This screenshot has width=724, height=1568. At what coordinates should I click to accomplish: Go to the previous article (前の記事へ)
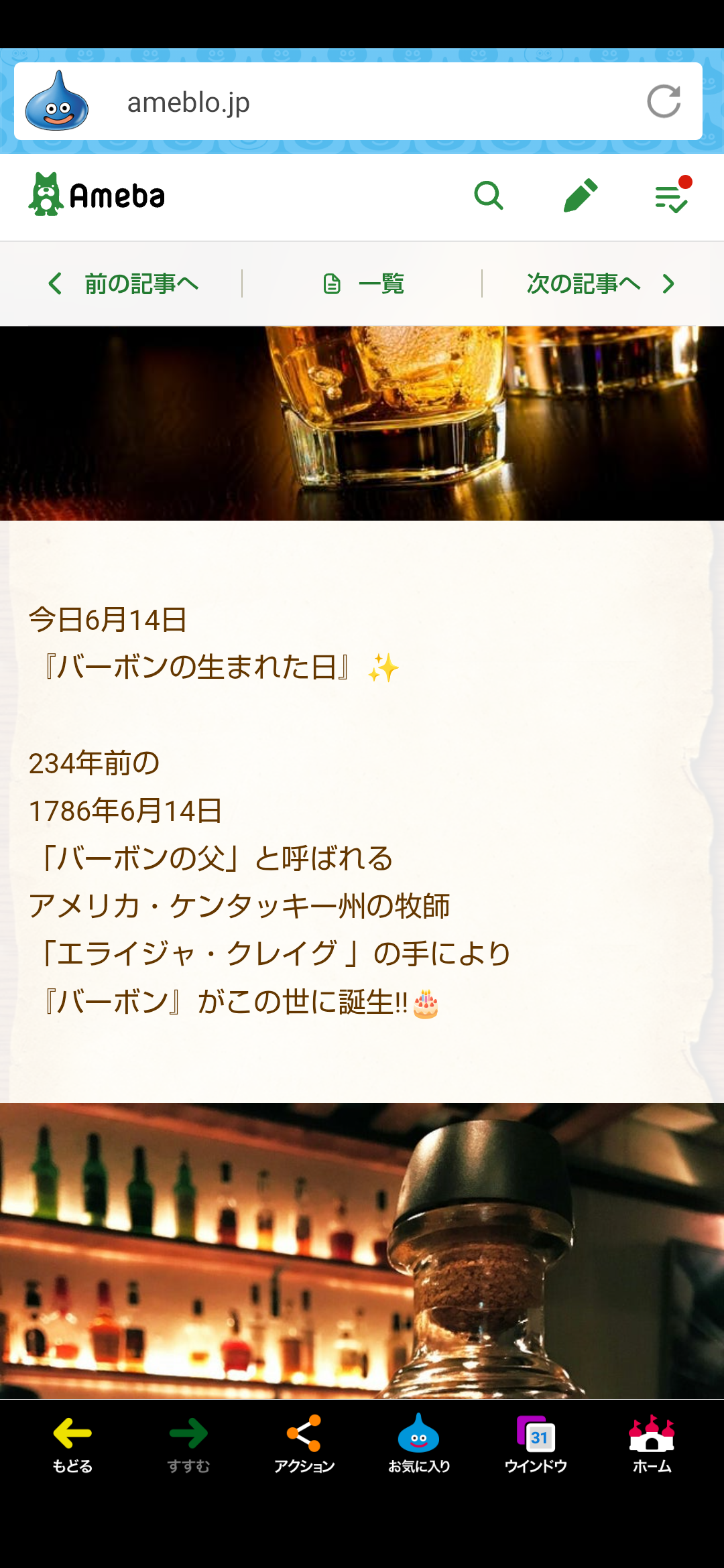click(x=124, y=283)
